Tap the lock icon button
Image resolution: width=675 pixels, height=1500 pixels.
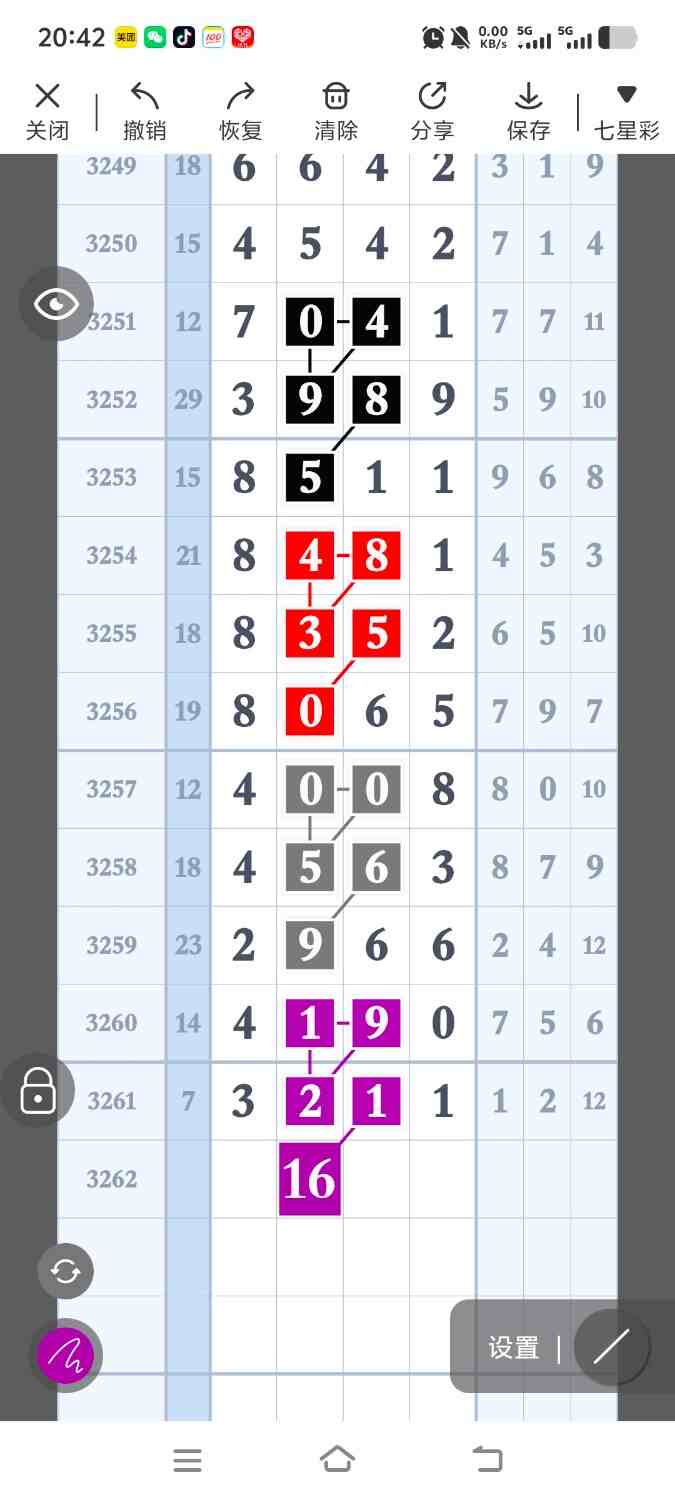(x=38, y=1089)
